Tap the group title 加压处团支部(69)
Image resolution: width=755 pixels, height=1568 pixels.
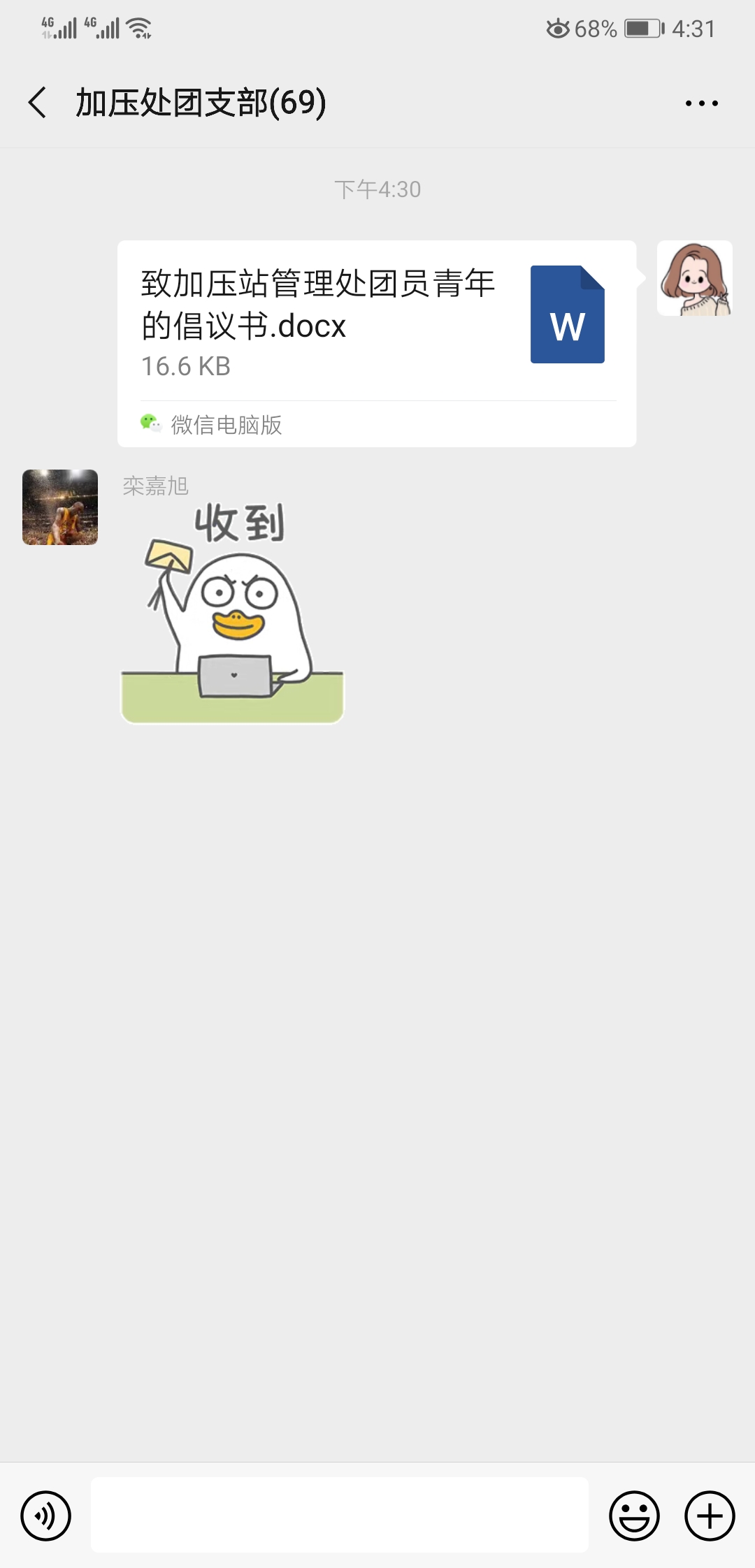pos(199,102)
